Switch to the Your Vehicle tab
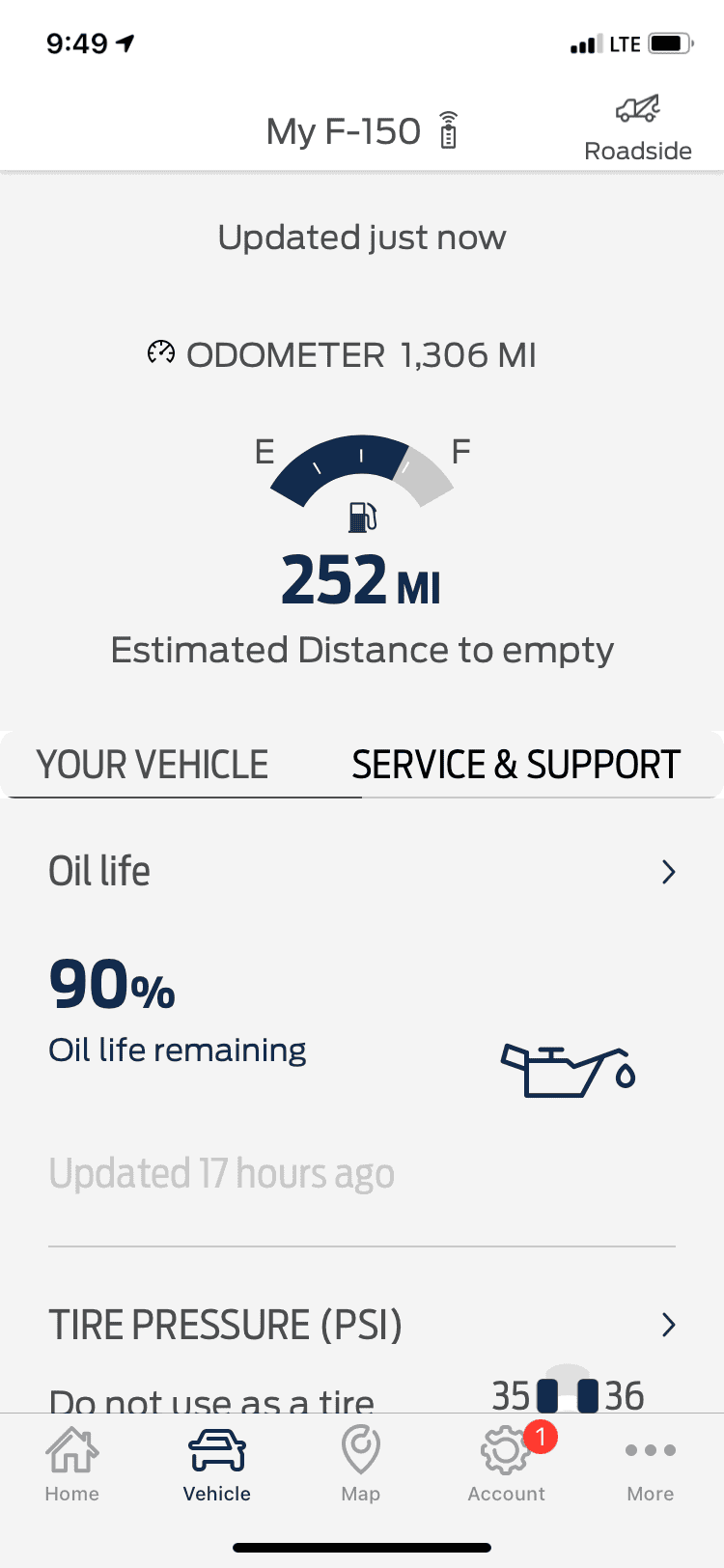The width and height of the screenshot is (724, 1568). coord(153,765)
